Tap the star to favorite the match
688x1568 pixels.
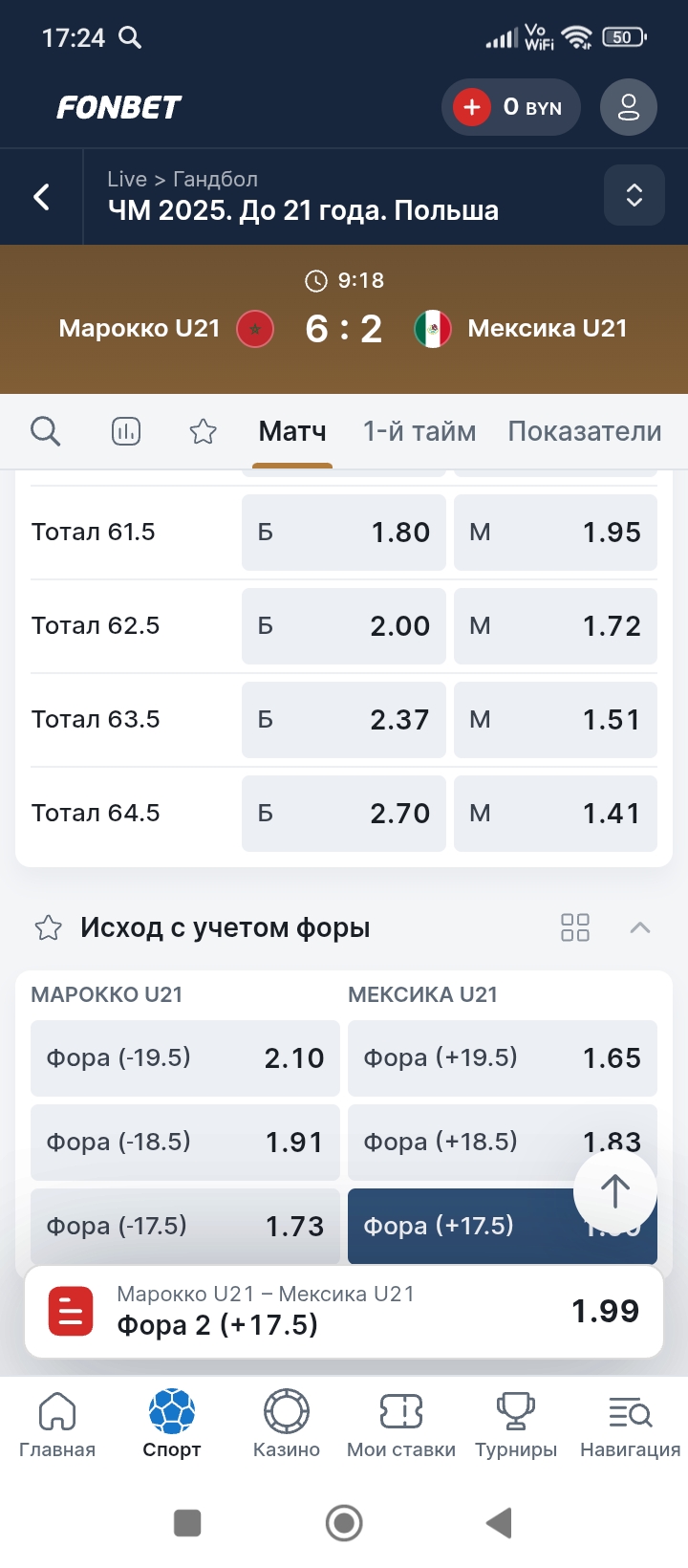tap(203, 431)
